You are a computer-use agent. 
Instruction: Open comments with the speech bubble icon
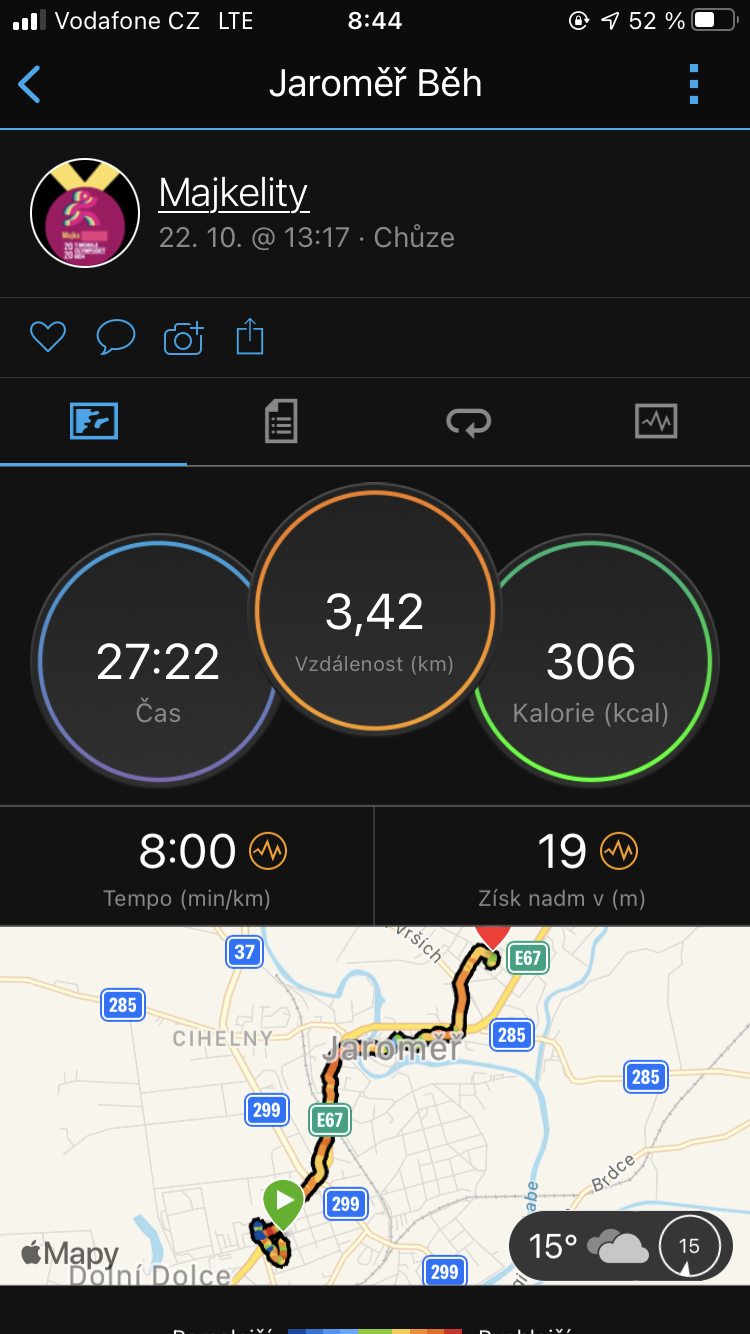click(x=116, y=338)
